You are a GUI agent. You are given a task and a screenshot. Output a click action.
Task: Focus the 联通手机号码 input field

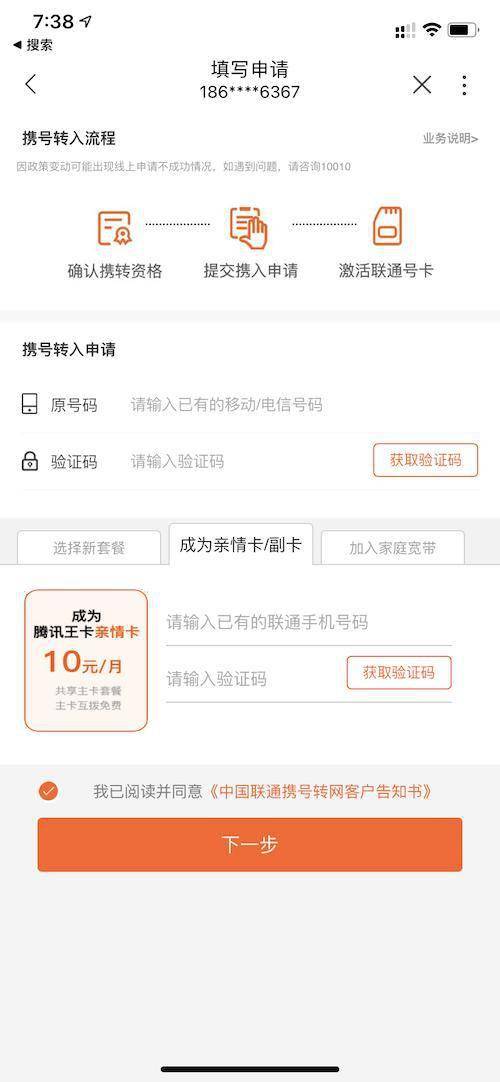(x=308, y=622)
